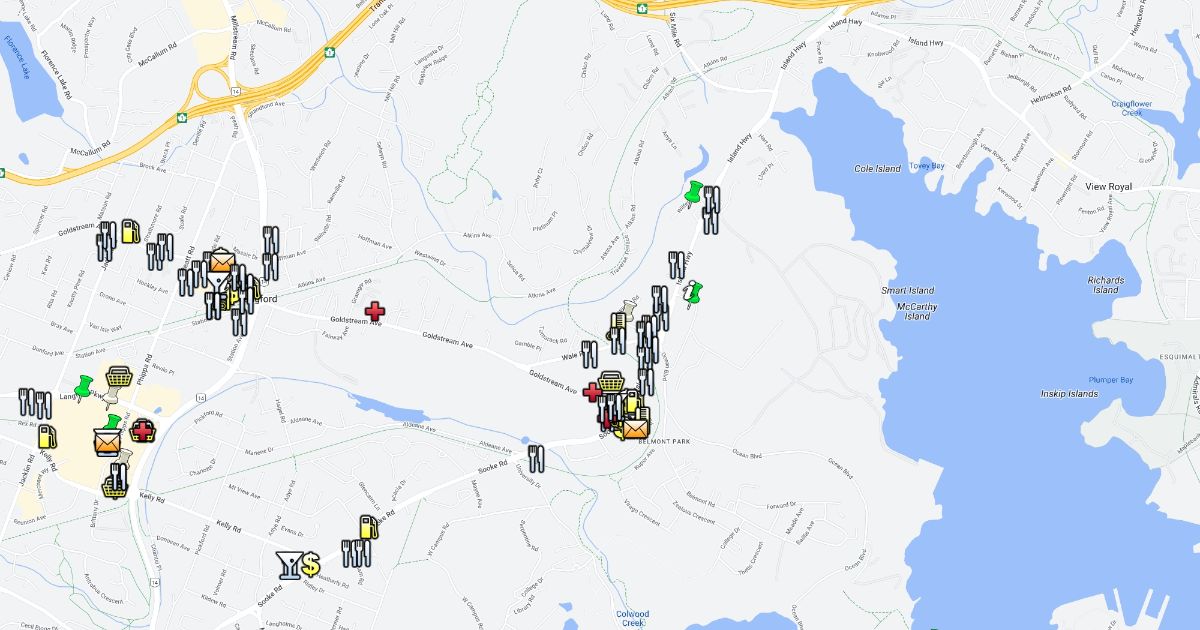This screenshot has width=1200, height=630.
Task: Open the info pushpin marker on Island Hwy
Action: pos(693,294)
